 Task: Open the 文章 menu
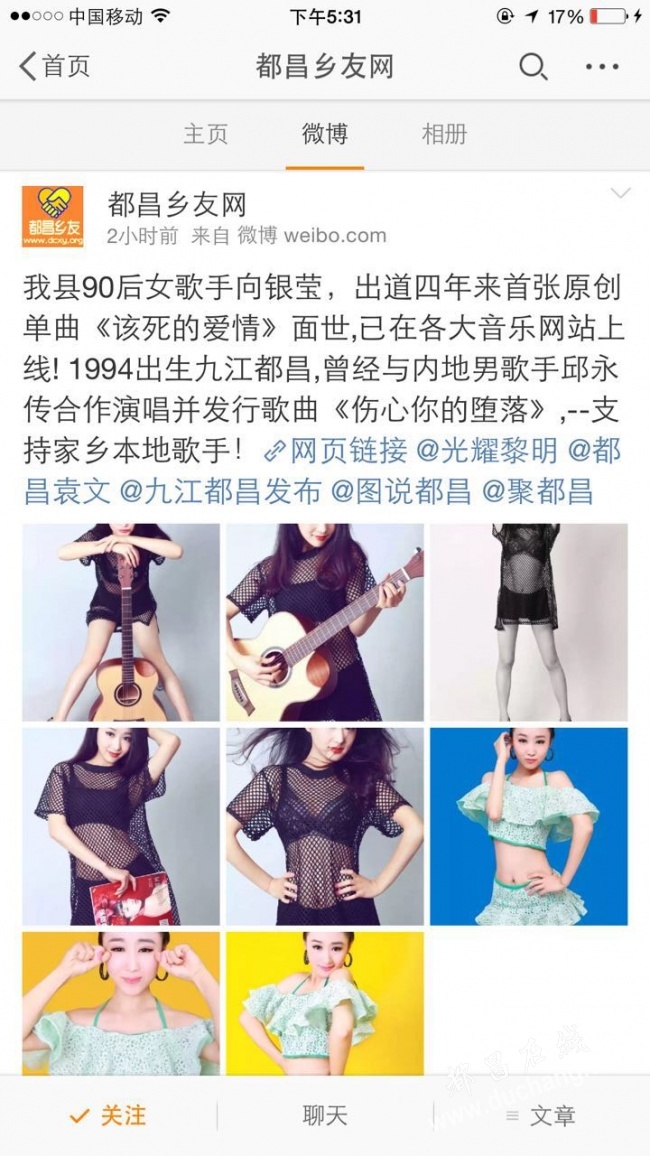(x=540, y=1116)
